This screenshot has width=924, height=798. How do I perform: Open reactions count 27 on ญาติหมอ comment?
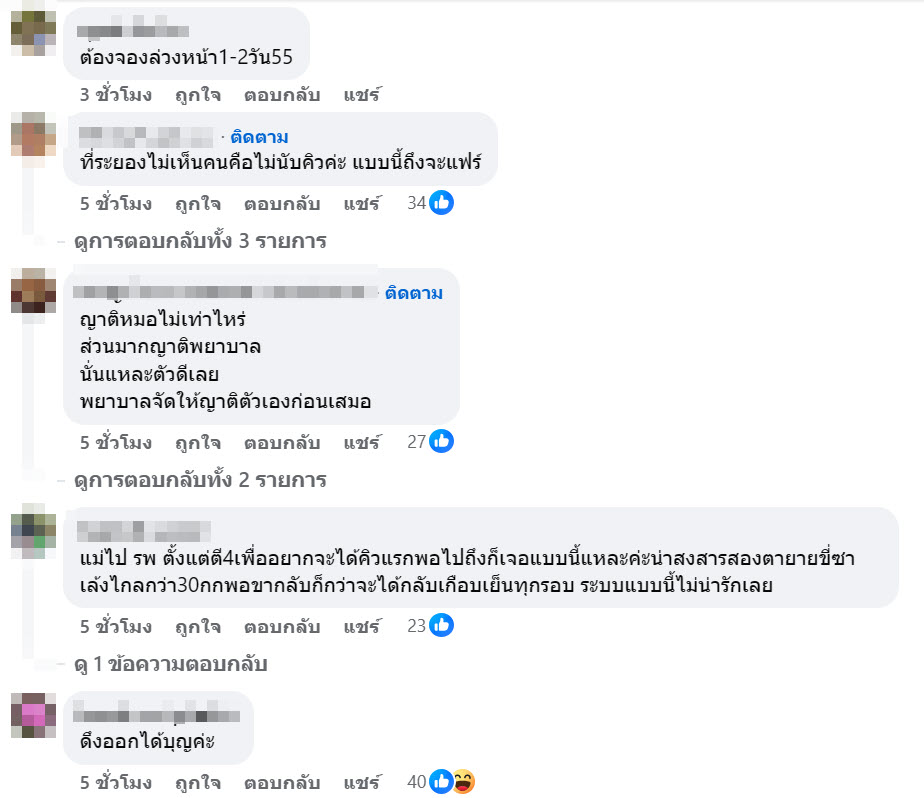pyautogui.click(x=430, y=440)
